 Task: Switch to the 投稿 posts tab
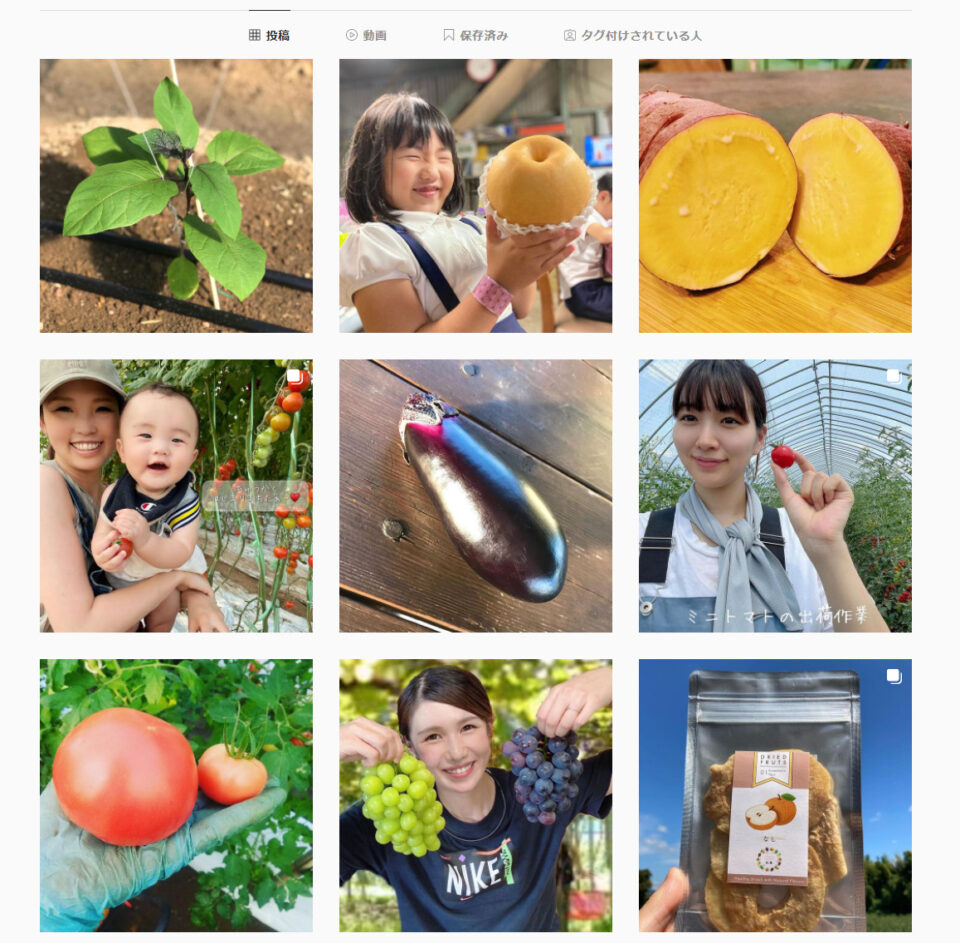[x=269, y=35]
